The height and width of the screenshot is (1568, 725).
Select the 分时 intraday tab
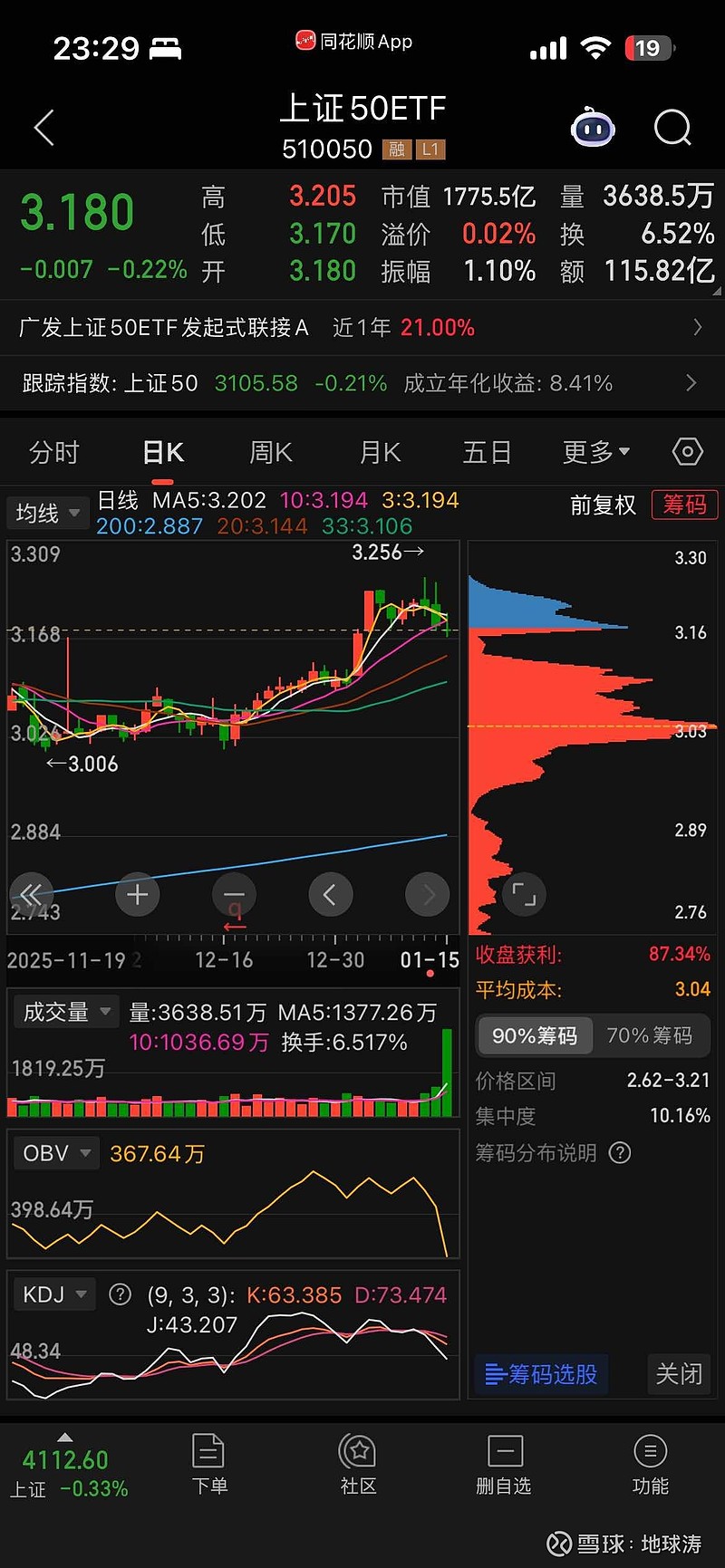53,451
